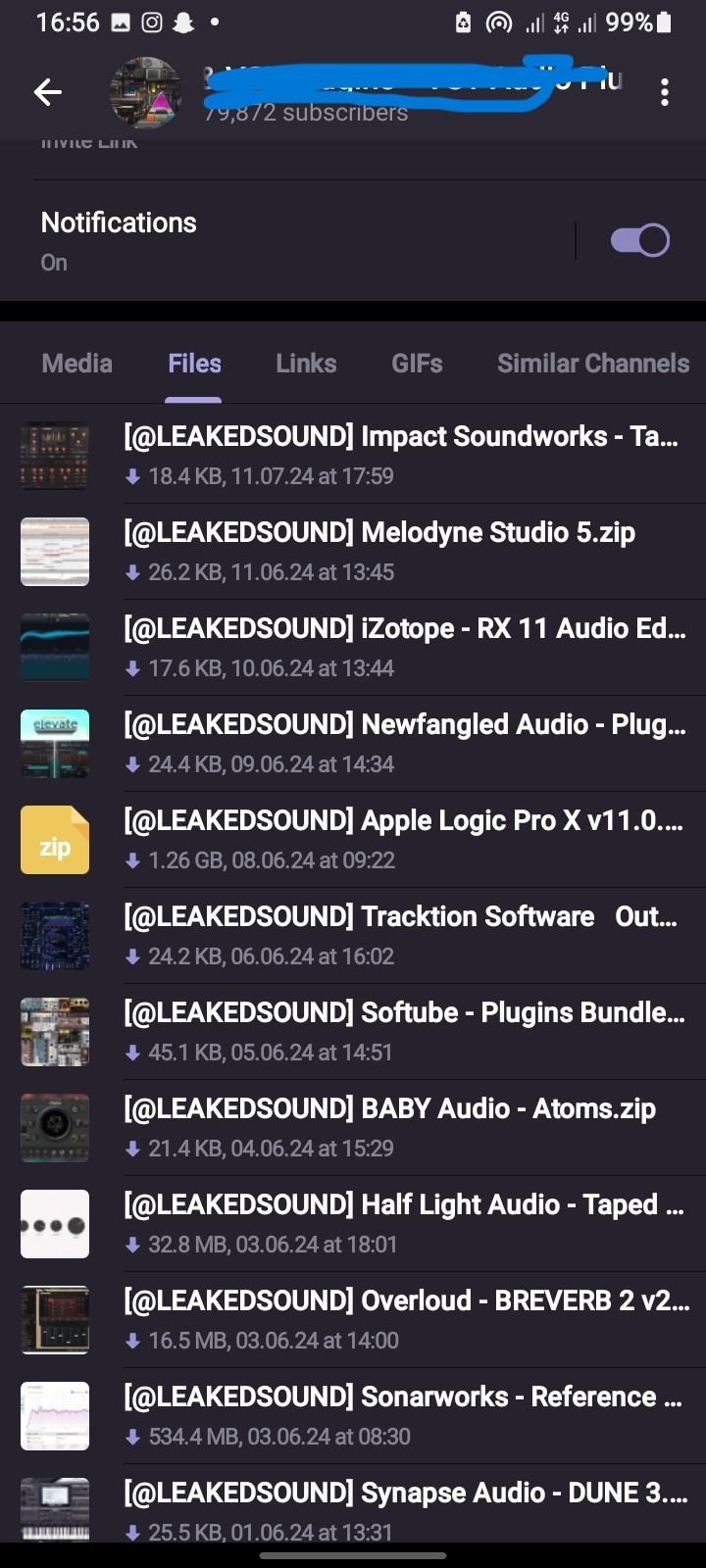Viewport: 706px width, 1568px height.
Task: Open the Sonarworks Reference file
Action: (353, 1416)
